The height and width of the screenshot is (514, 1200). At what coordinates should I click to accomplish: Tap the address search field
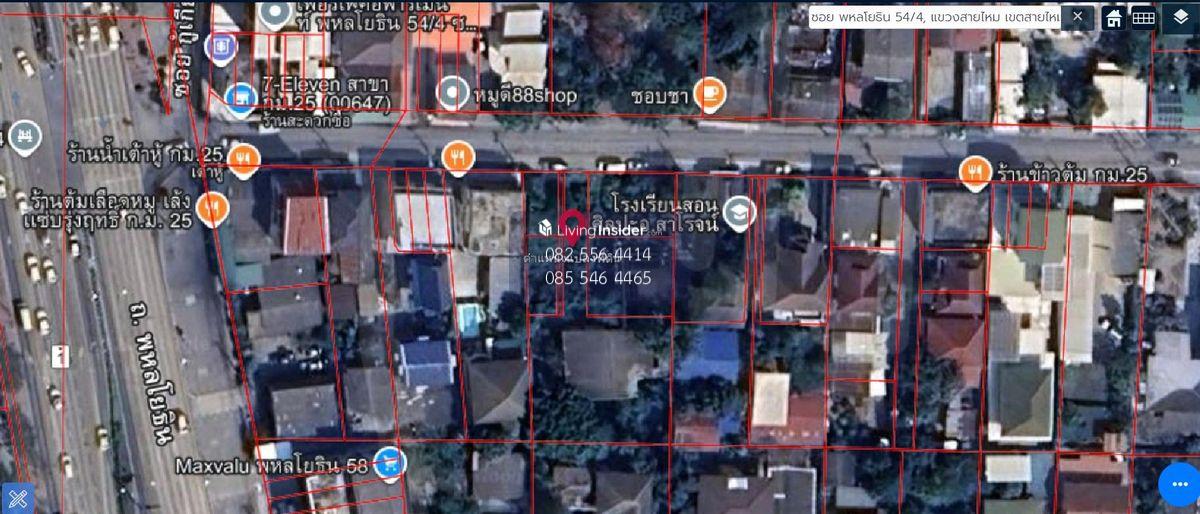tap(935, 17)
